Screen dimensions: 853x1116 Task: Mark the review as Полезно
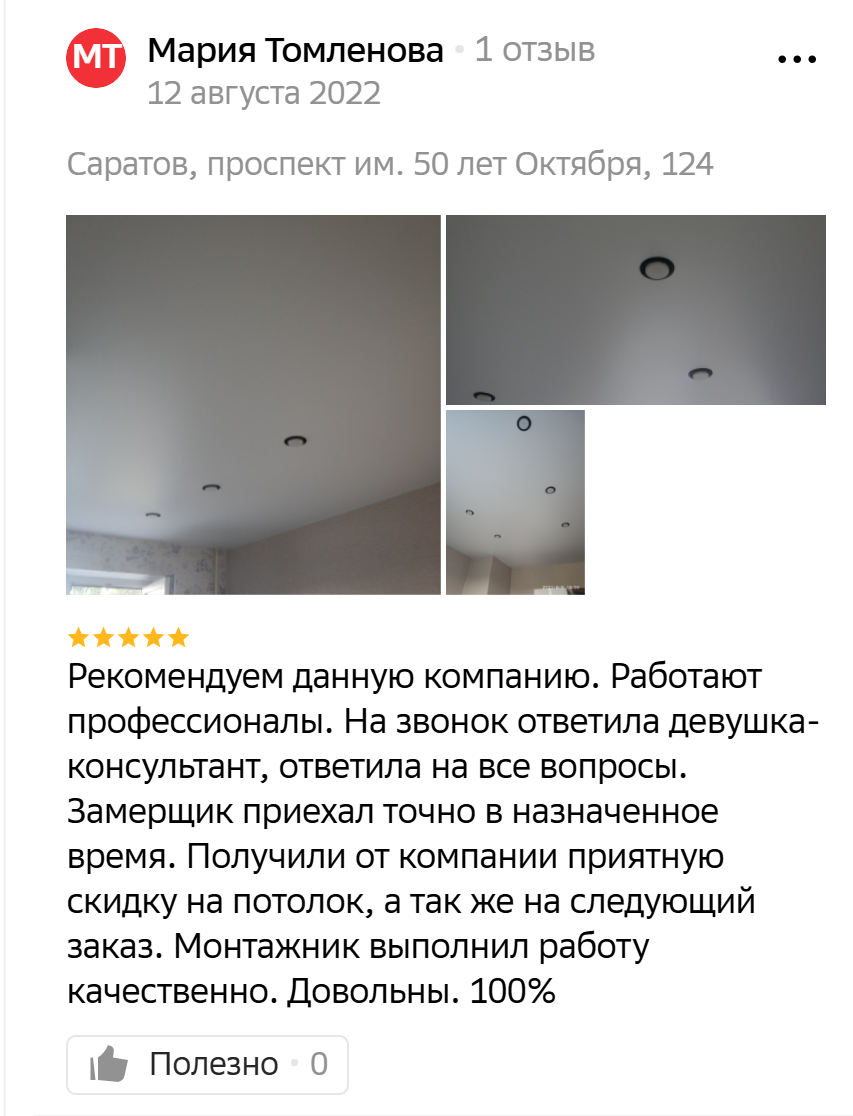(207, 1064)
